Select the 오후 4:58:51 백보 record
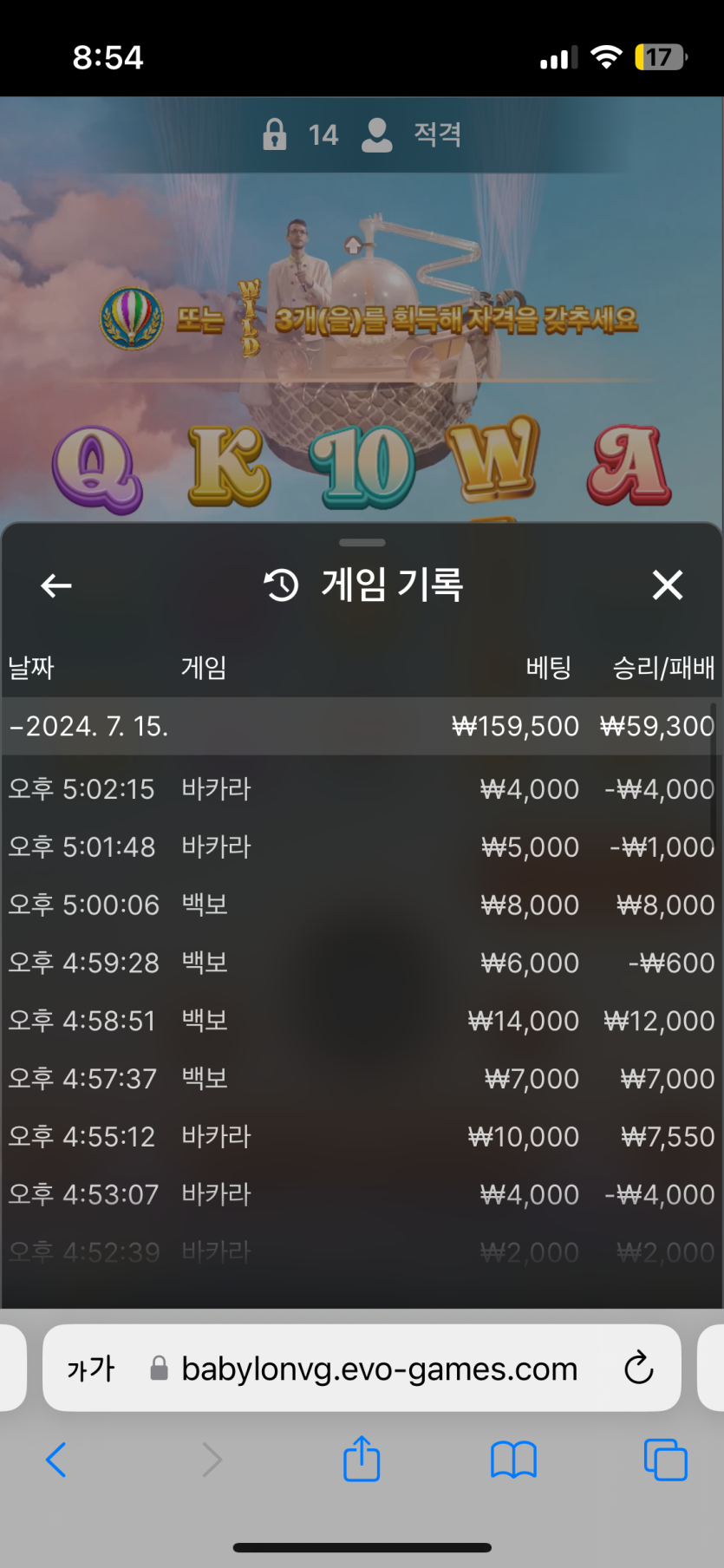724x1568 pixels. tap(361, 1021)
